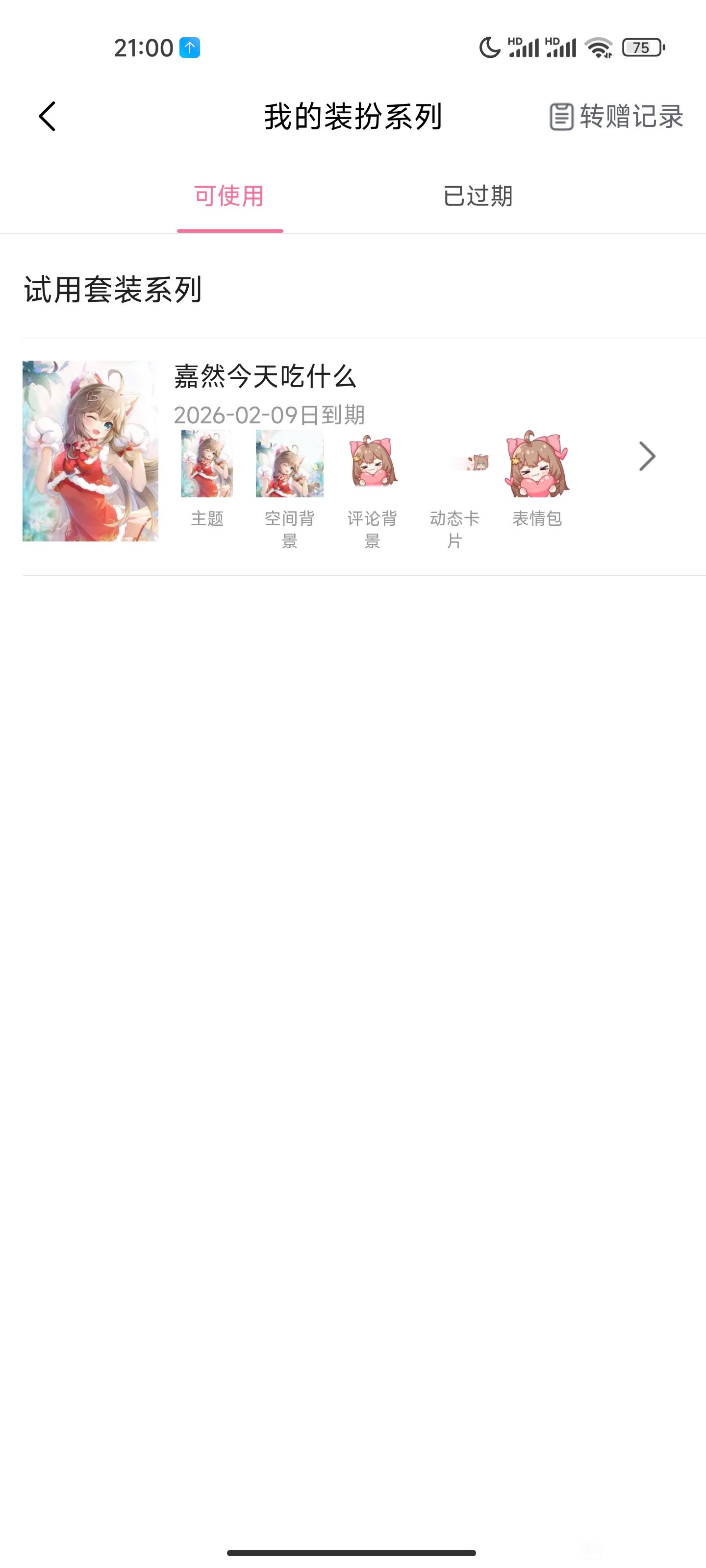The width and height of the screenshot is (706, 1568).
Task: Open the 空间背景 item
Action: 289,490
